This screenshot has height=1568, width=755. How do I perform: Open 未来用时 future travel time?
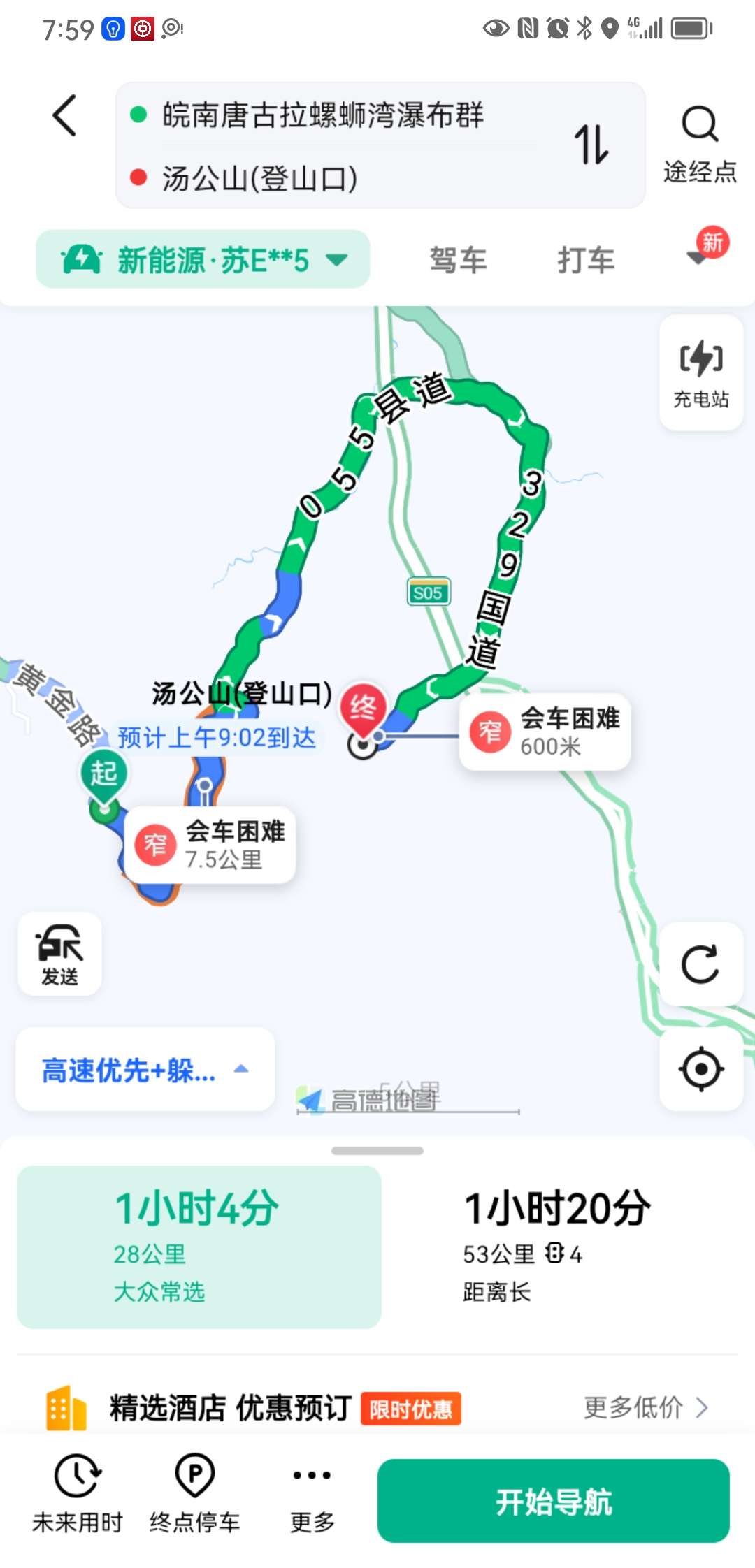(78, 1493)
